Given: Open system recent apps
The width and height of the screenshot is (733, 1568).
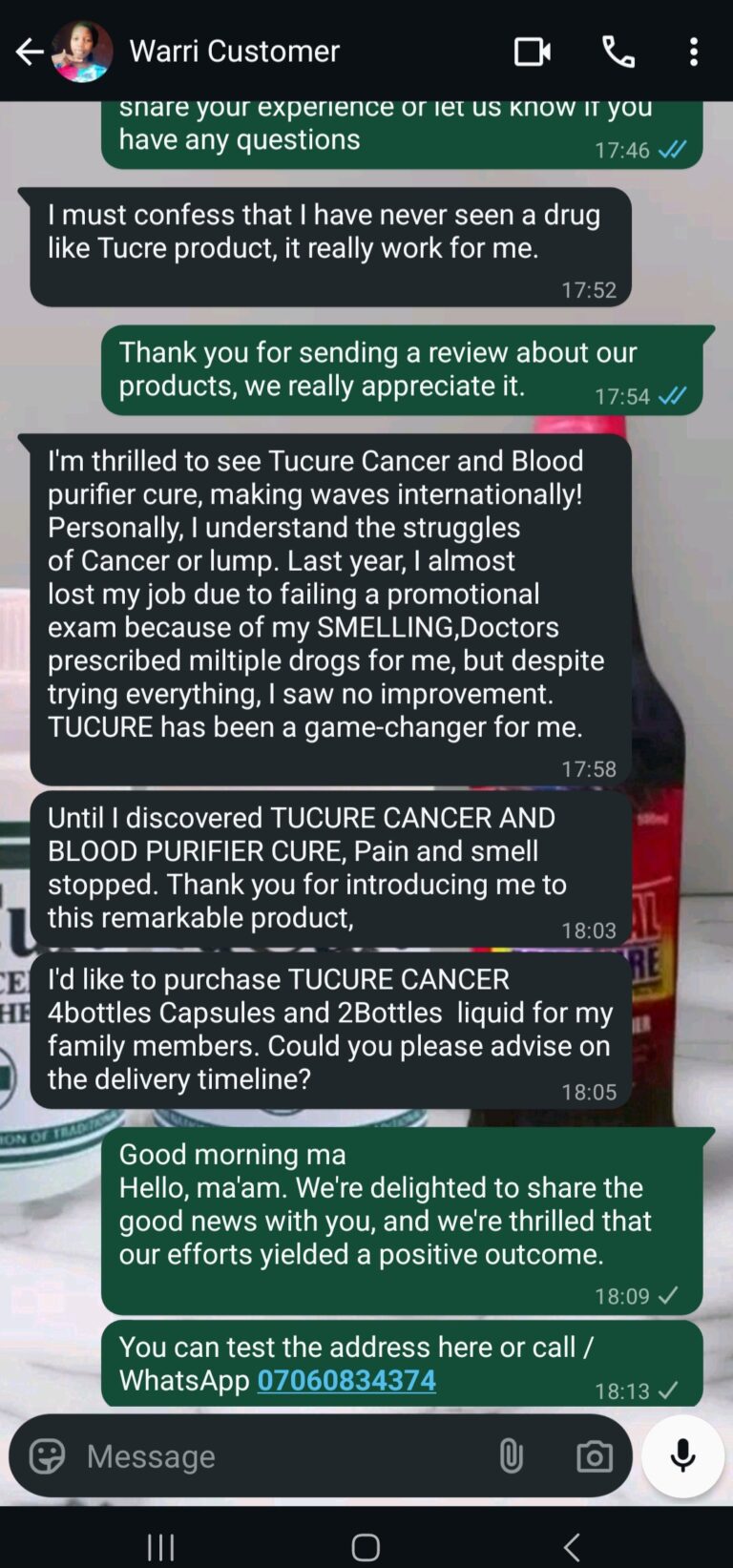Looking at the screenshot, I should [x=160, y=1547].
